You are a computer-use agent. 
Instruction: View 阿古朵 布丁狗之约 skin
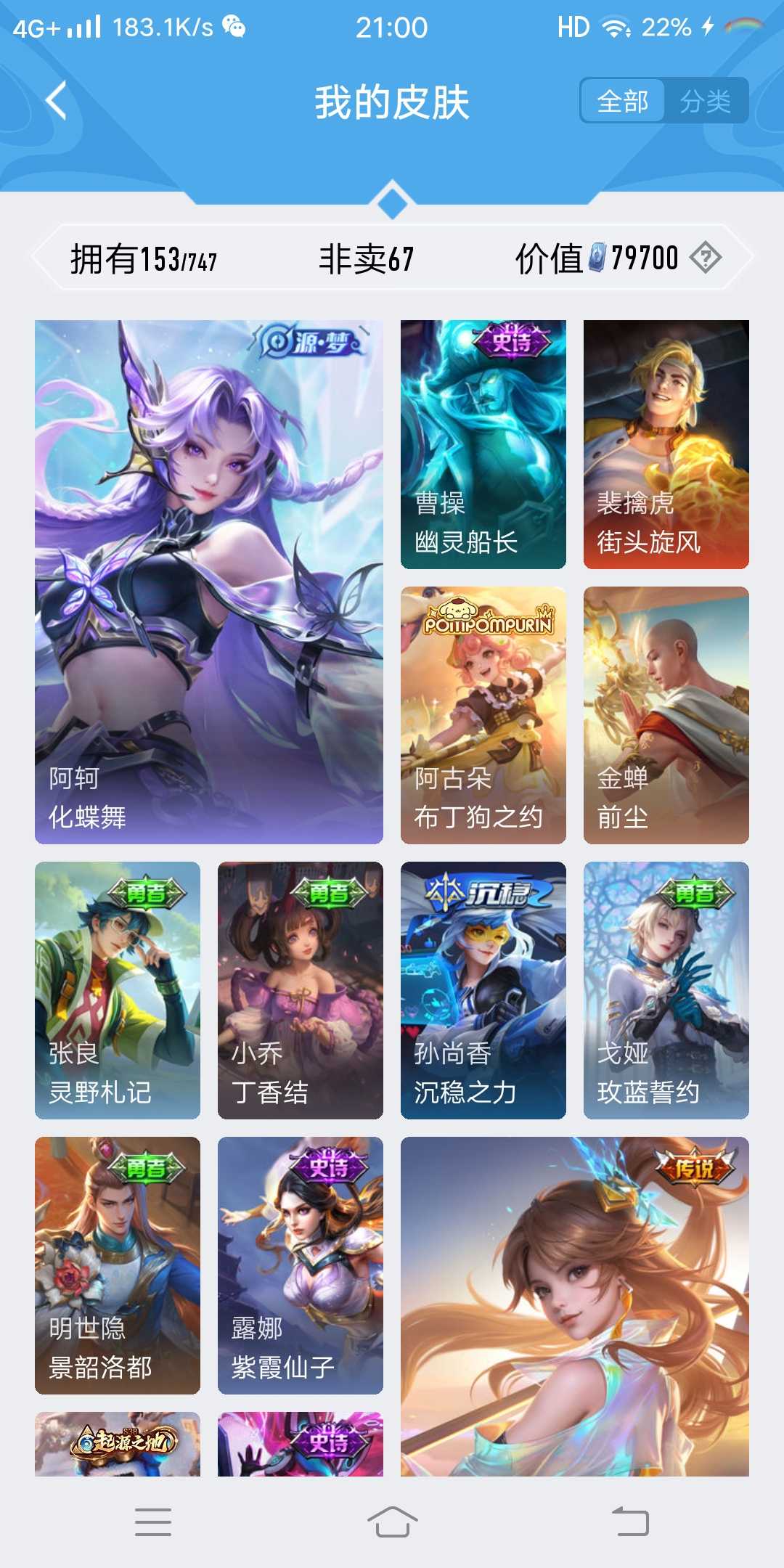483,715
